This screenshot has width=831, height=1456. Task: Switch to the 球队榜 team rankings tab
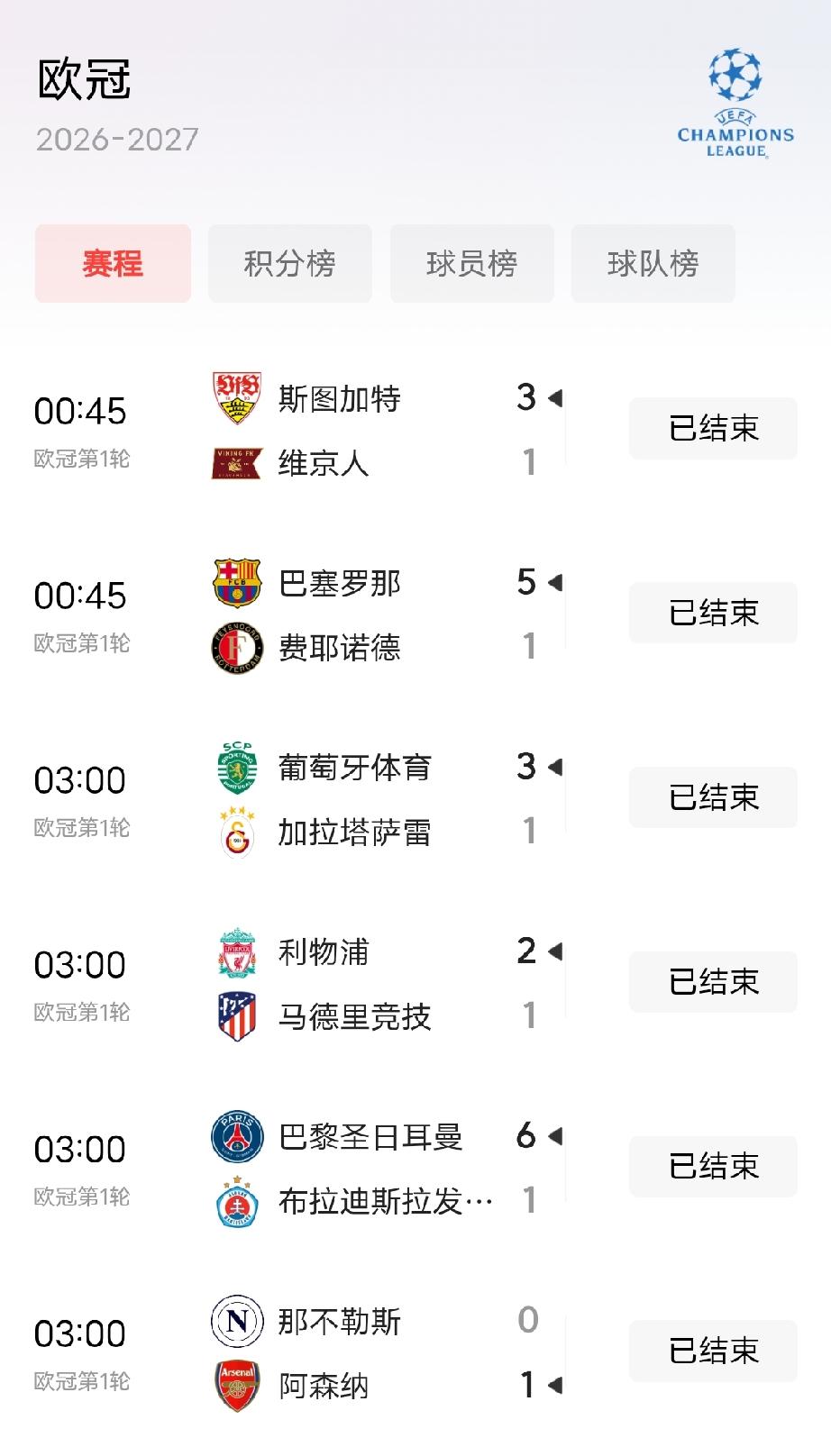coord(653,263)
